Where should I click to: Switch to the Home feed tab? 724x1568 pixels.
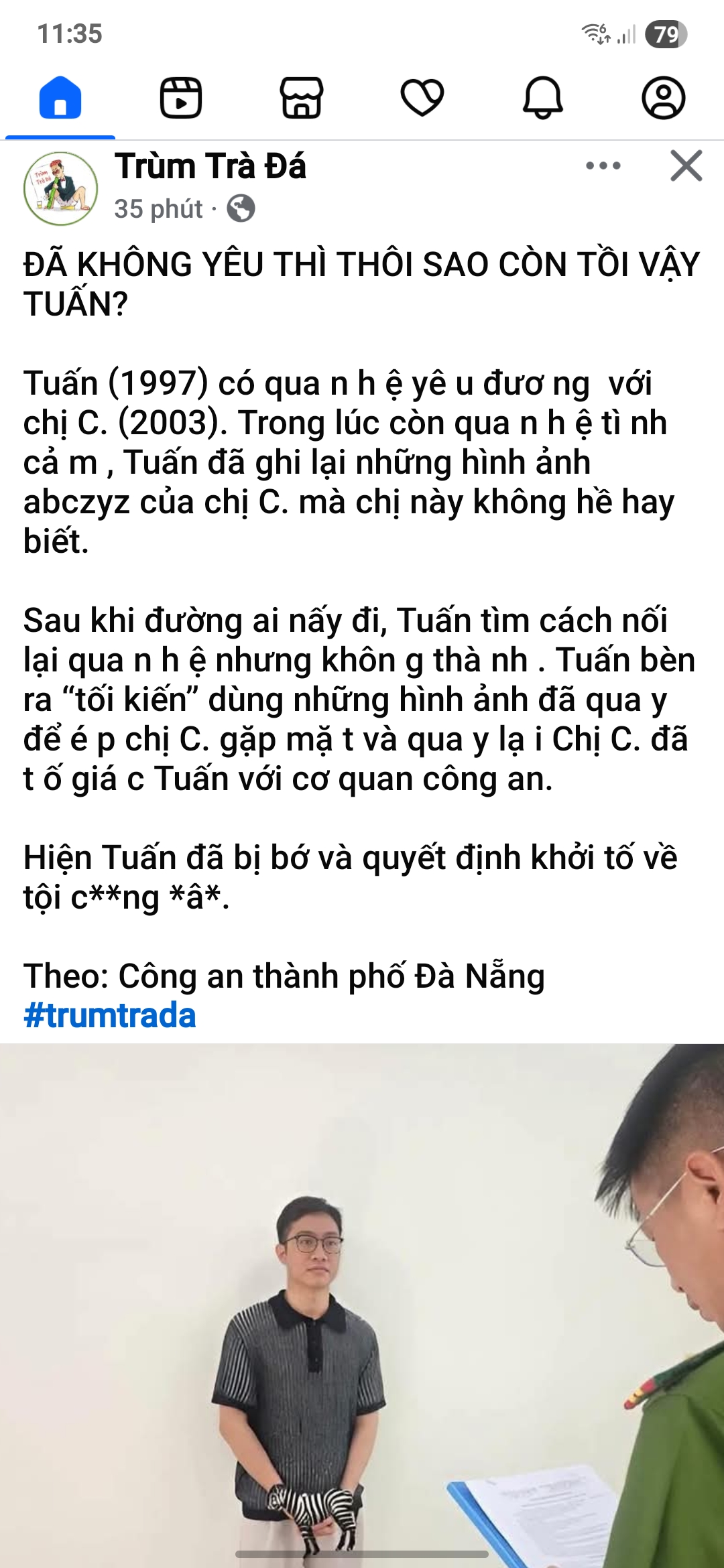click(x=60, y=98)
